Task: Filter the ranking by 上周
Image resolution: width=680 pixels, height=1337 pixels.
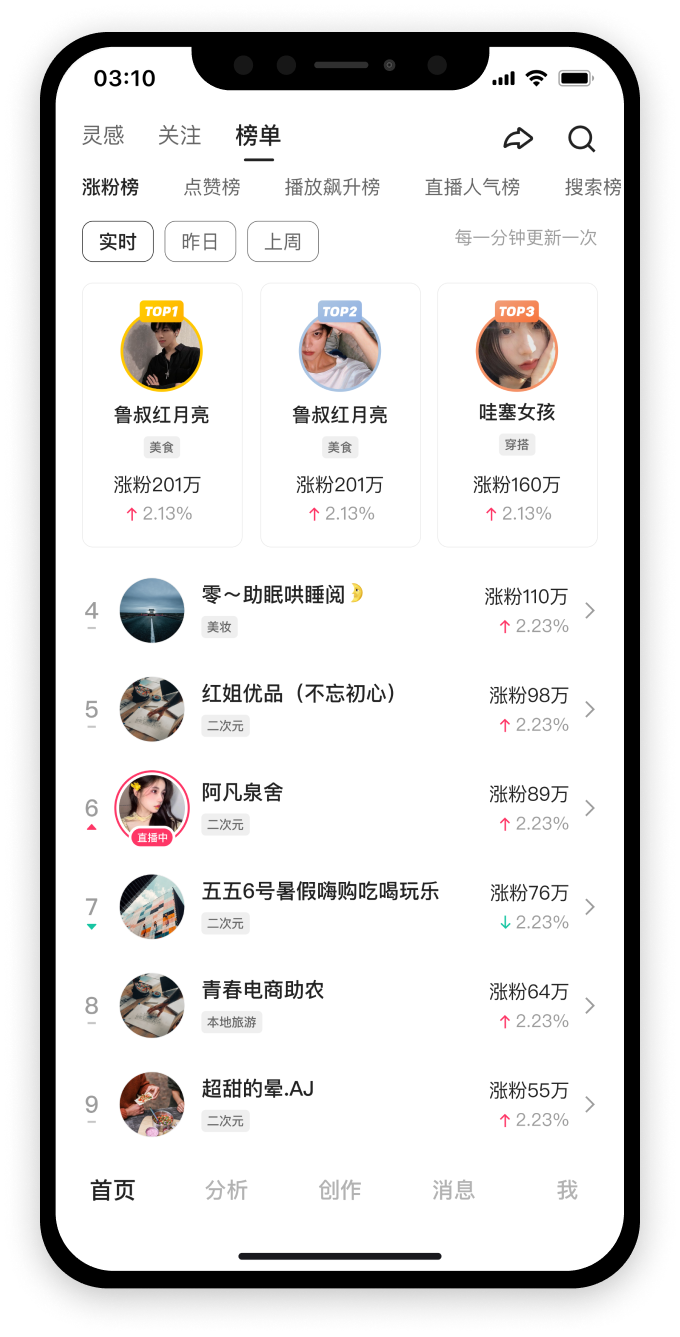Action: point(283,242)
